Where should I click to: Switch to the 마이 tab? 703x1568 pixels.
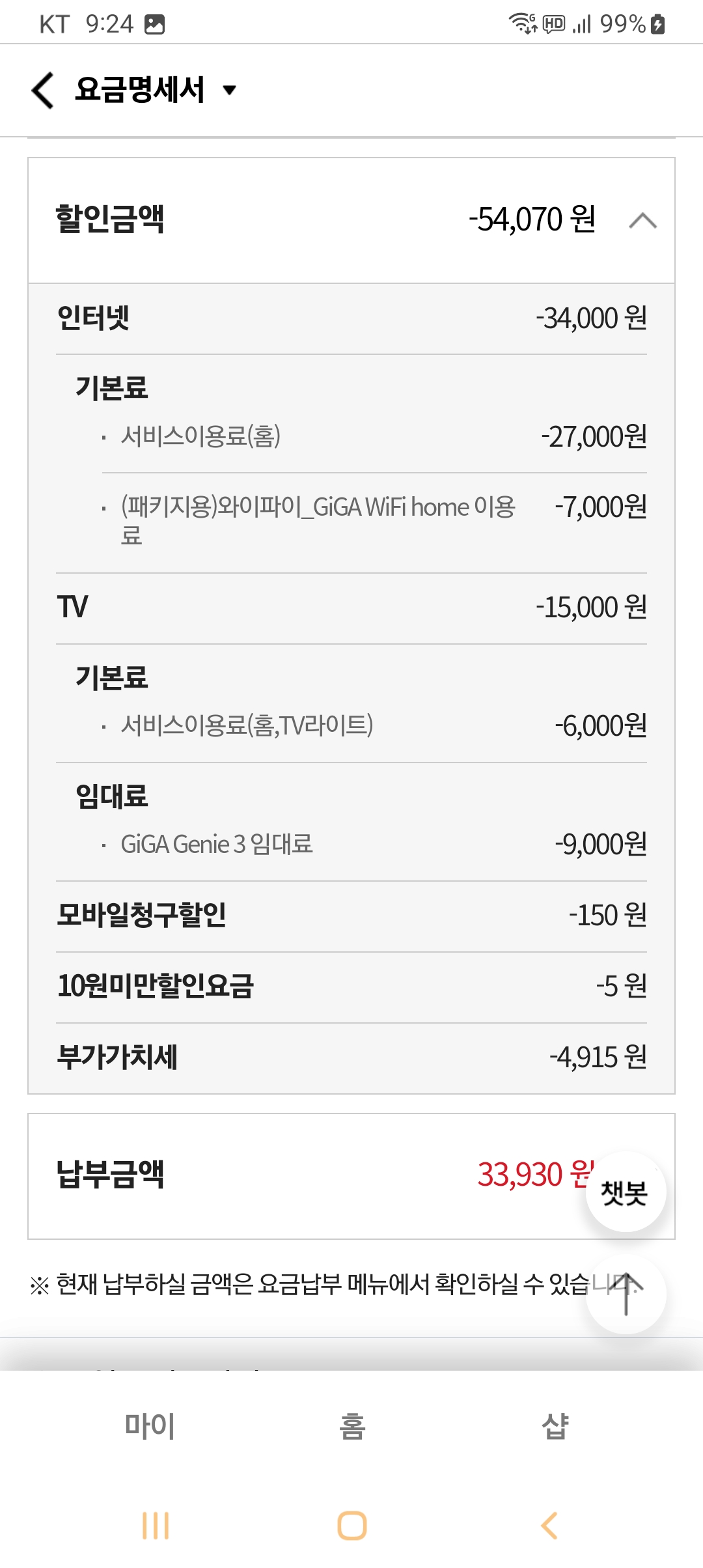[x=150, y=1426]
